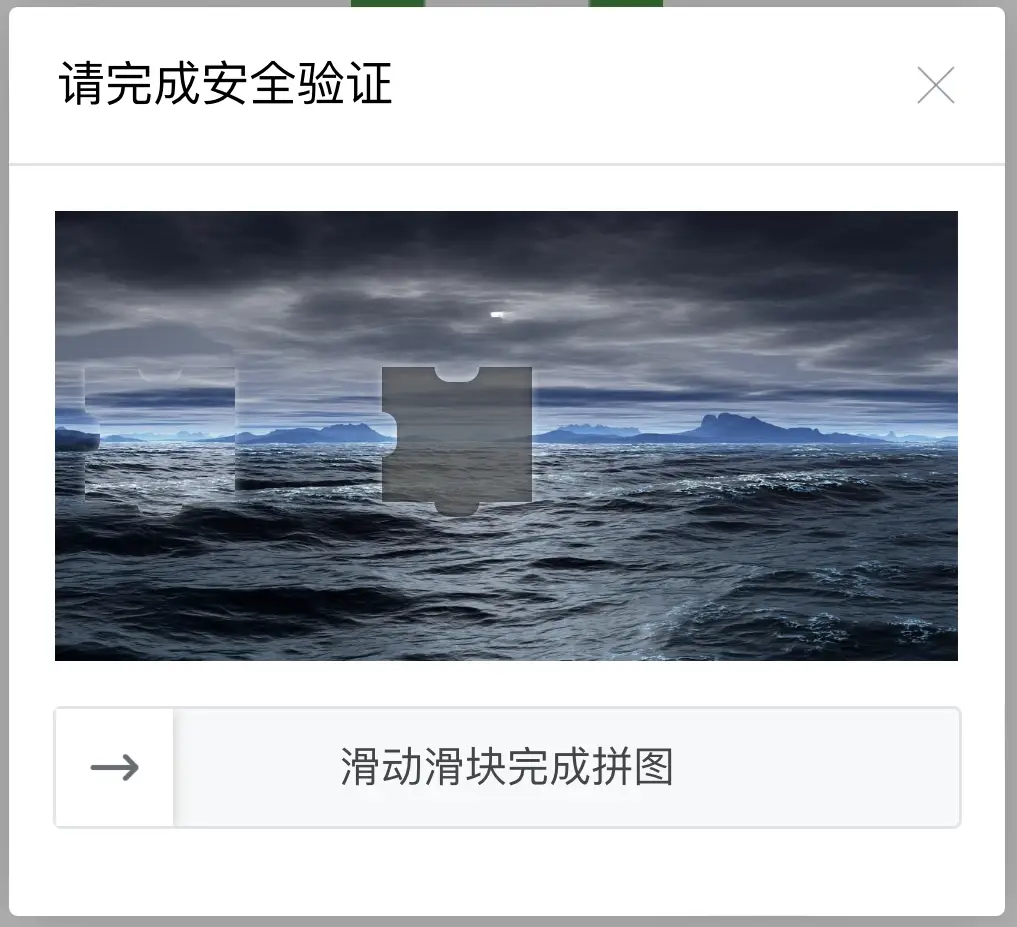Tap the arrow slider handle

(x=115, y=767)
